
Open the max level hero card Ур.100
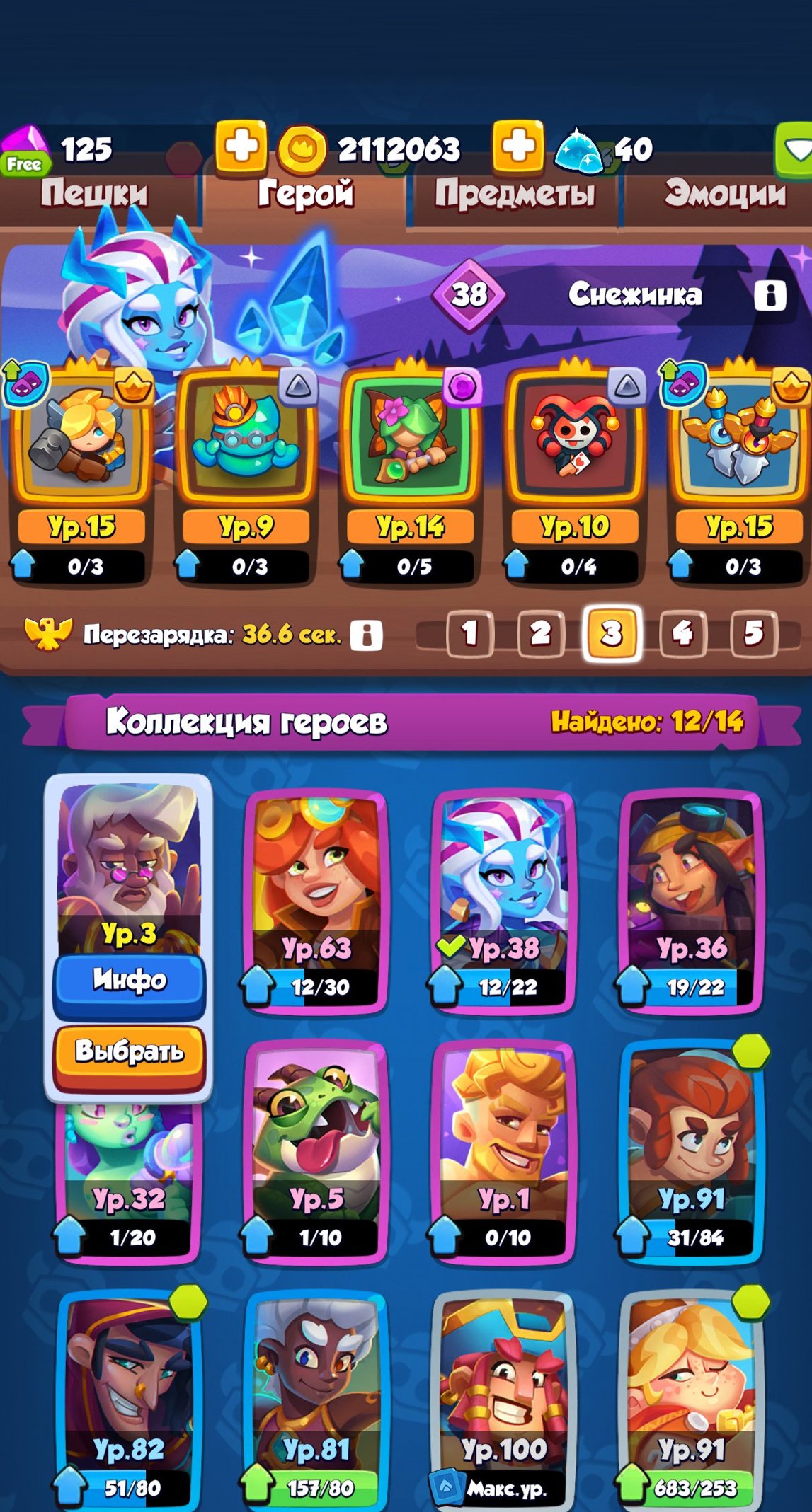point(503,1401)
